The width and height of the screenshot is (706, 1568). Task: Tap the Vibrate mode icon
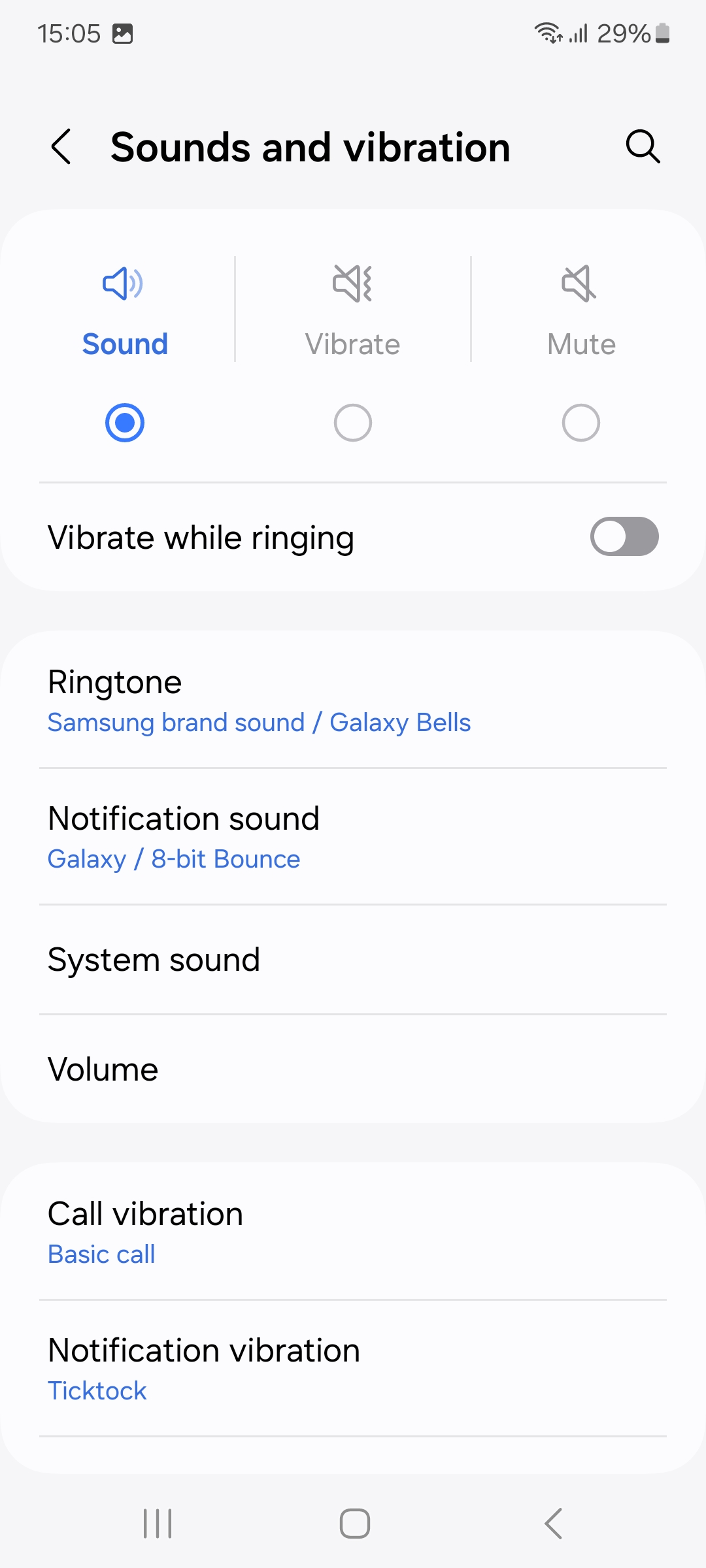[353, 283]
